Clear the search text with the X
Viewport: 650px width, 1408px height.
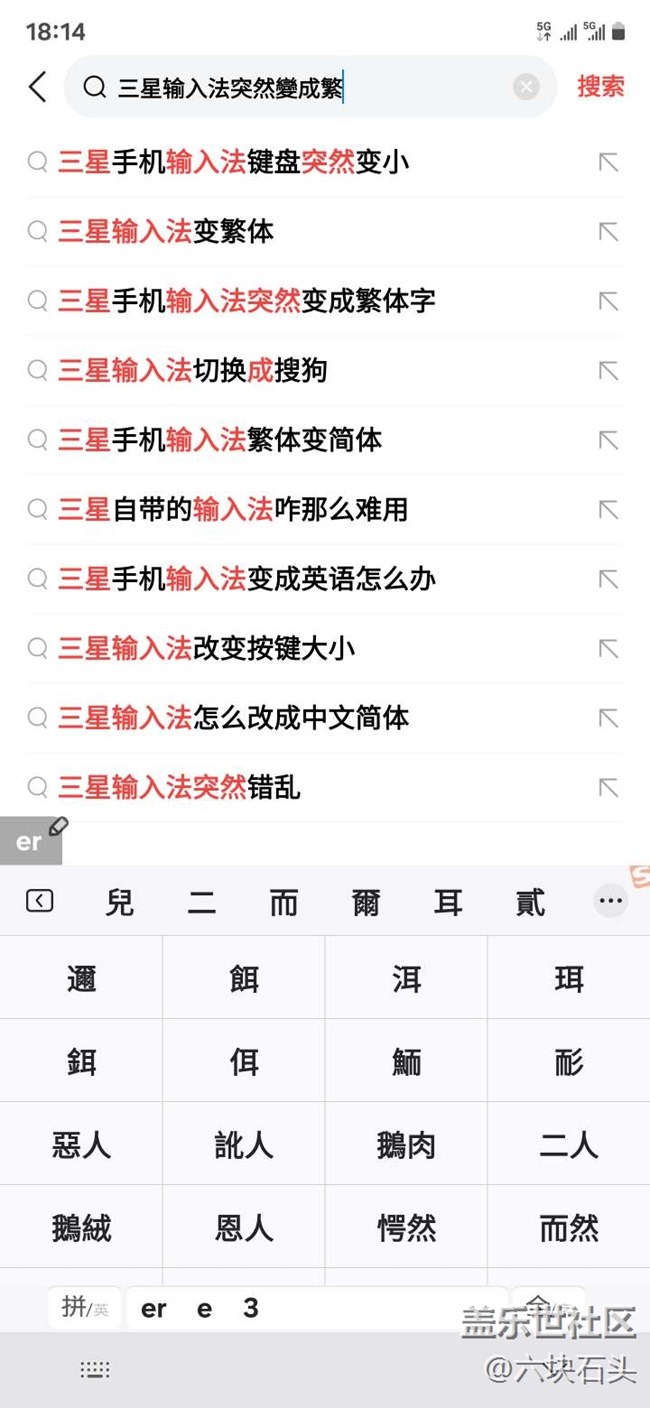coord(526,87)
